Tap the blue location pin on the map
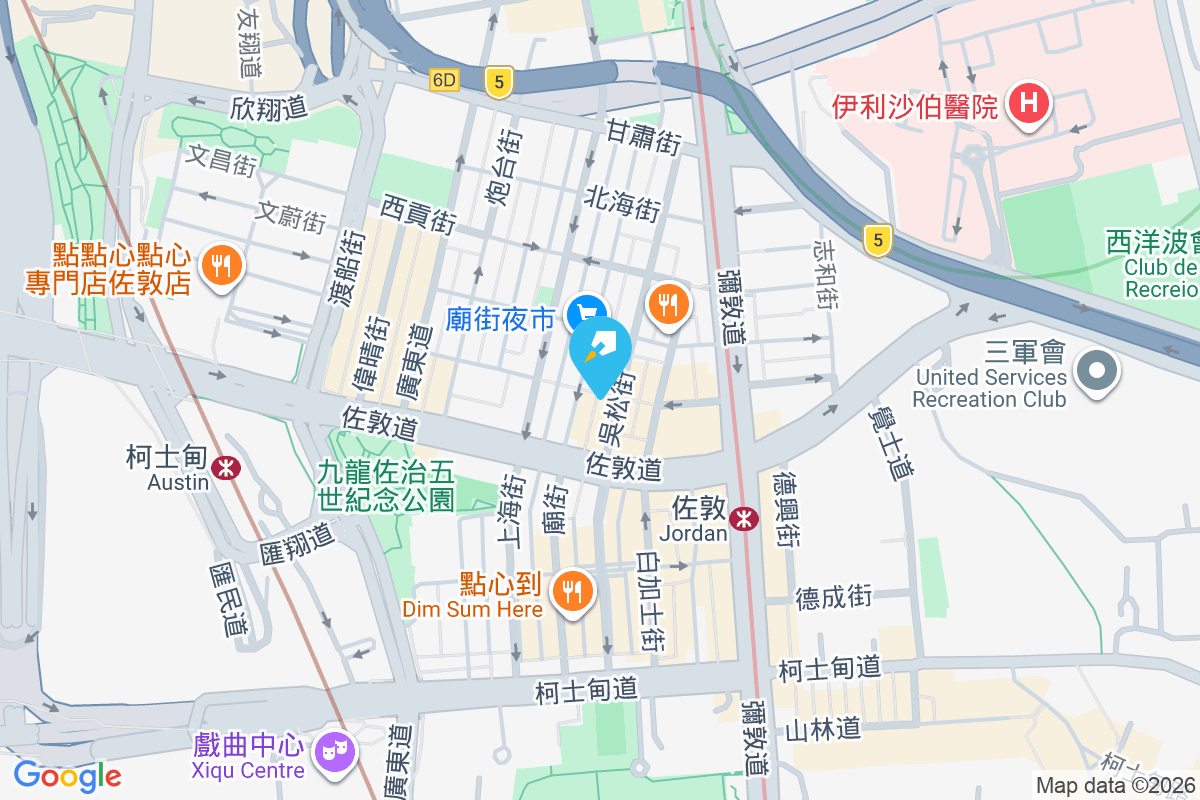1200x800 pixels. [601, 352]
